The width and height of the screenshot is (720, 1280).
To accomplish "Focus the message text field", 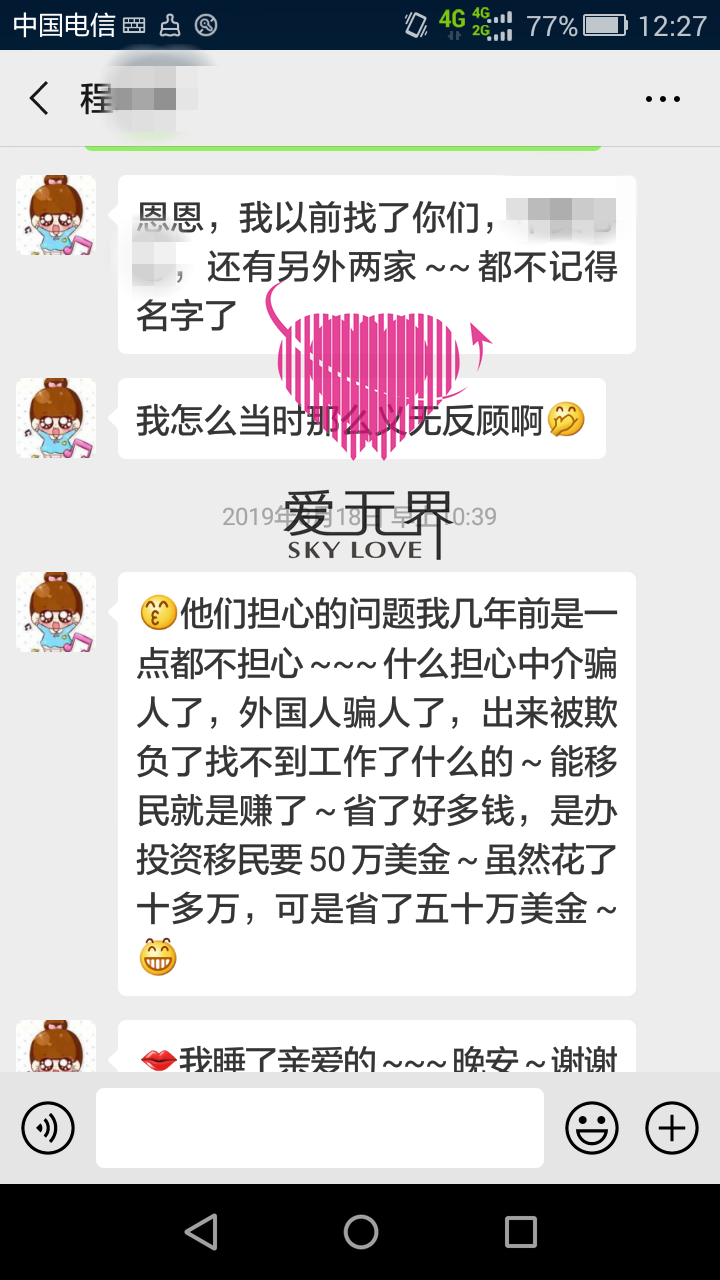I will pyautogui.click(x=320, y=1128).
